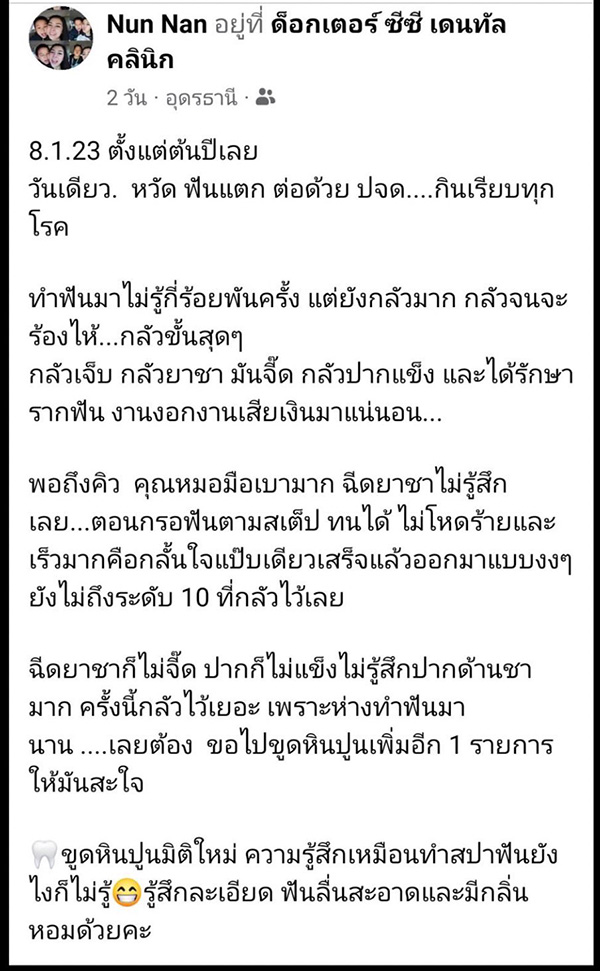This screenshot has width=600, height=971.
Task: View the post audience icon
Action: [x=264, y=98]
